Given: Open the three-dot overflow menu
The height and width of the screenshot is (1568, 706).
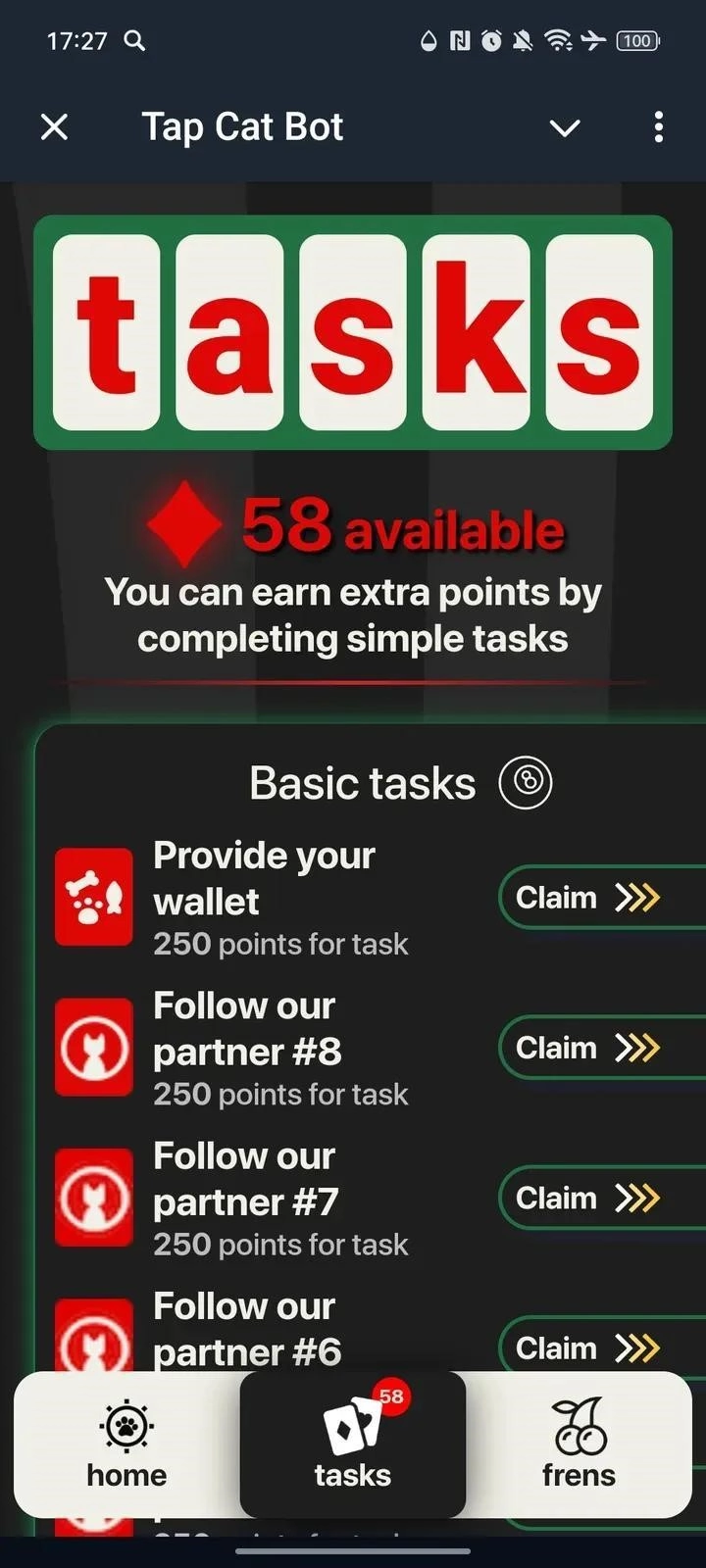Looking at the screenshot, I should coord(658,127).
